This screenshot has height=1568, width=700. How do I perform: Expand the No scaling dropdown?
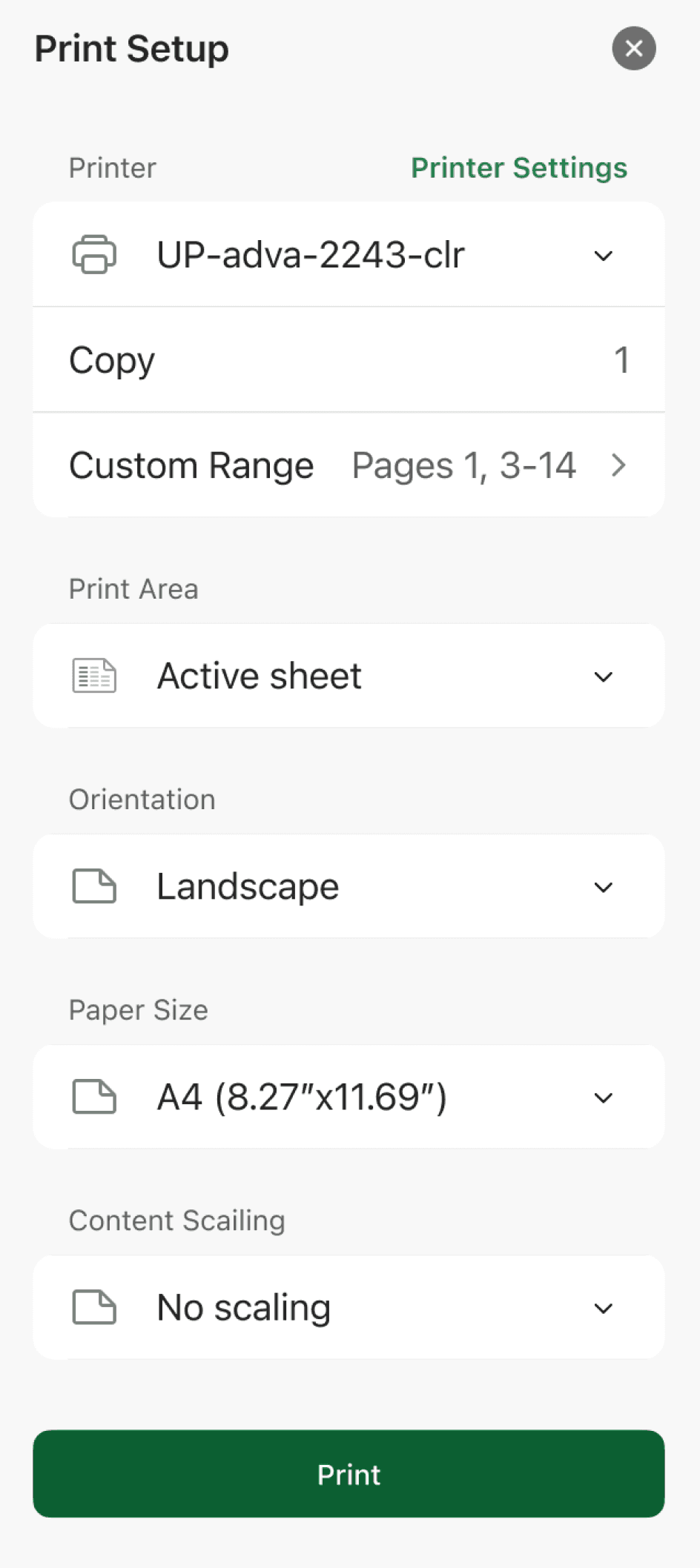pos(349,1307)
